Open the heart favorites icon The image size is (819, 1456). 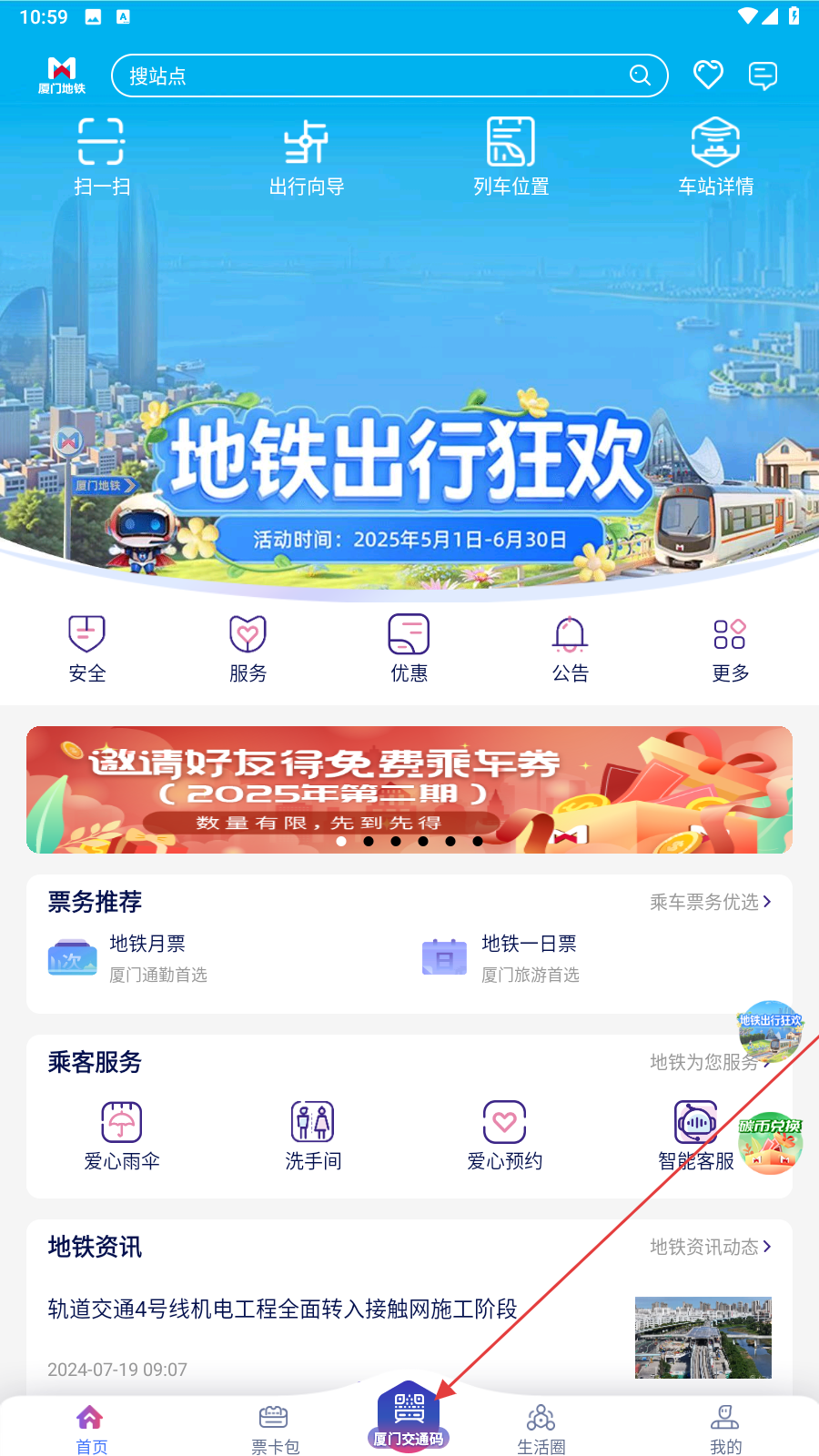click(x=708, y=75)
